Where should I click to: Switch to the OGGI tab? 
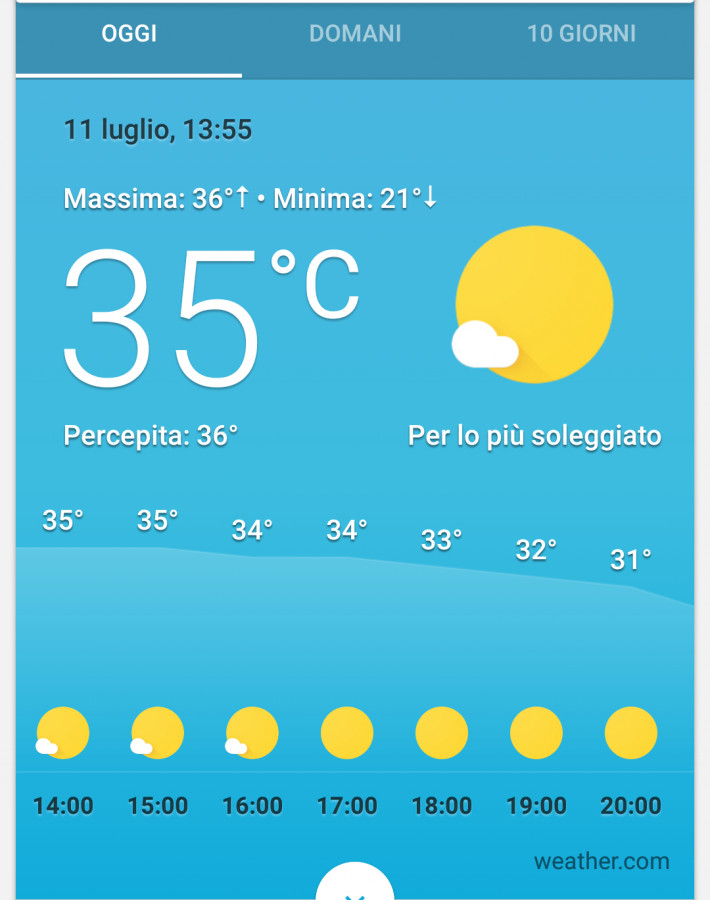[x=129, y=34]
